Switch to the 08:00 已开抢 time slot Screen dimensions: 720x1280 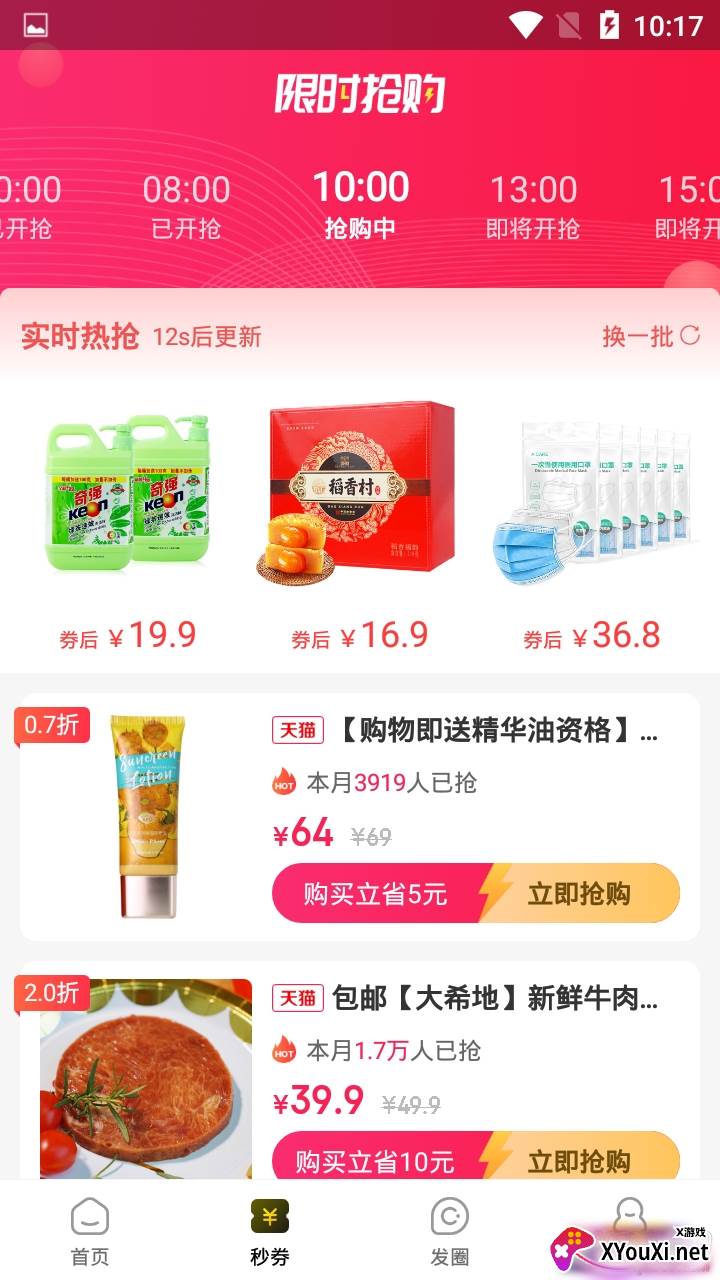tap(186, 206)
